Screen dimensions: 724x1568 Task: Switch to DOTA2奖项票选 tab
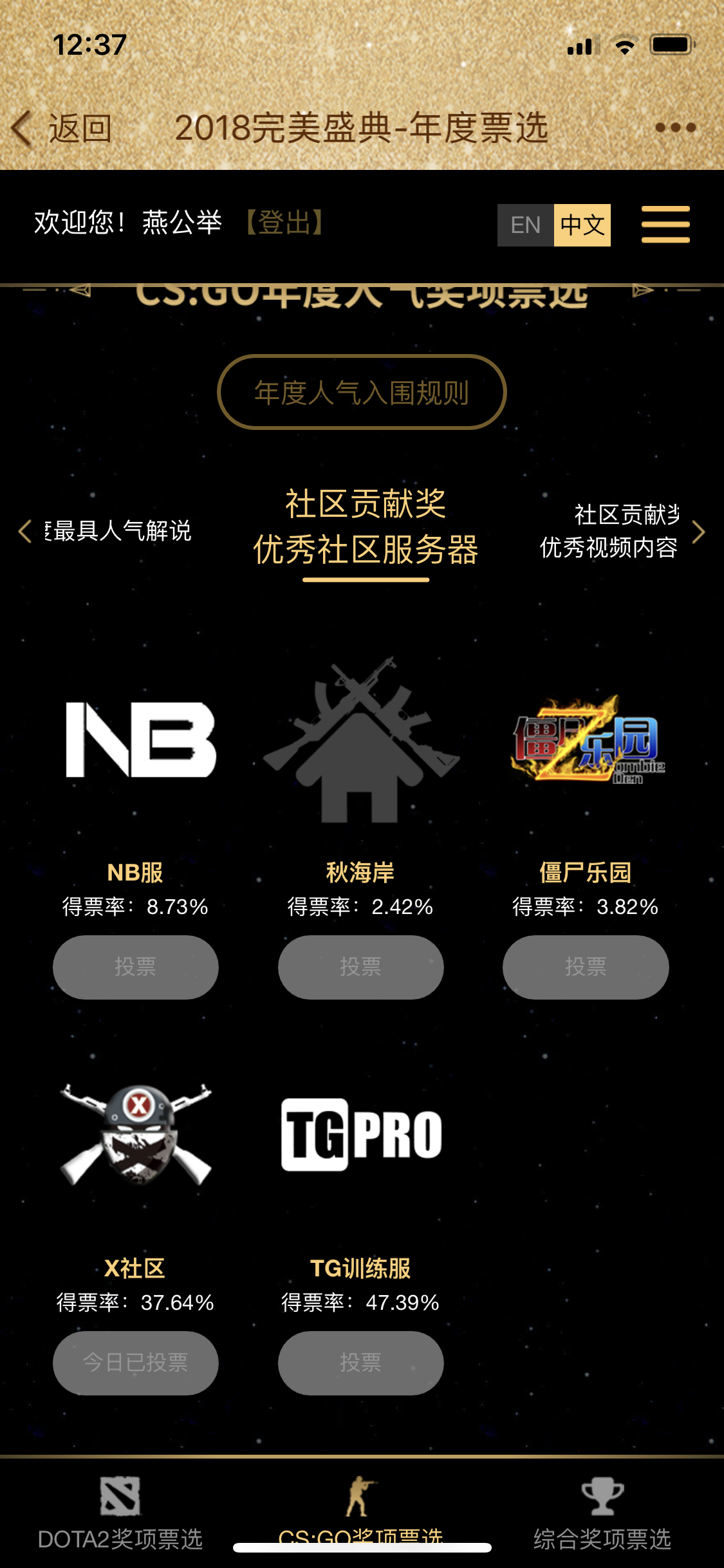coord(119,1531)
